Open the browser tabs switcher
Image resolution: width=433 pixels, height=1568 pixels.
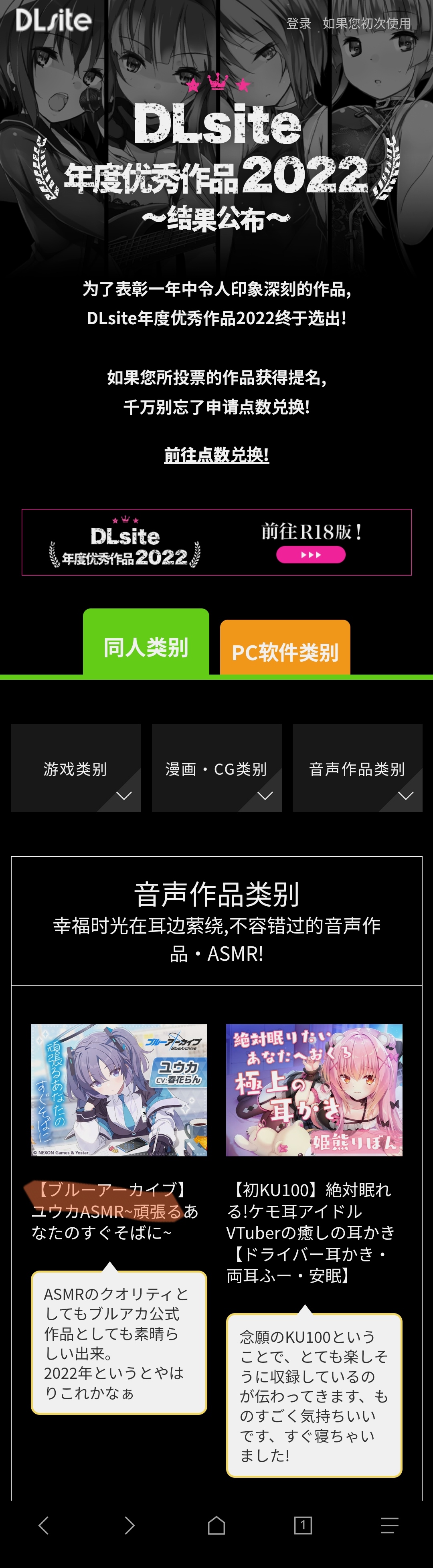[x=303, y=1525]
